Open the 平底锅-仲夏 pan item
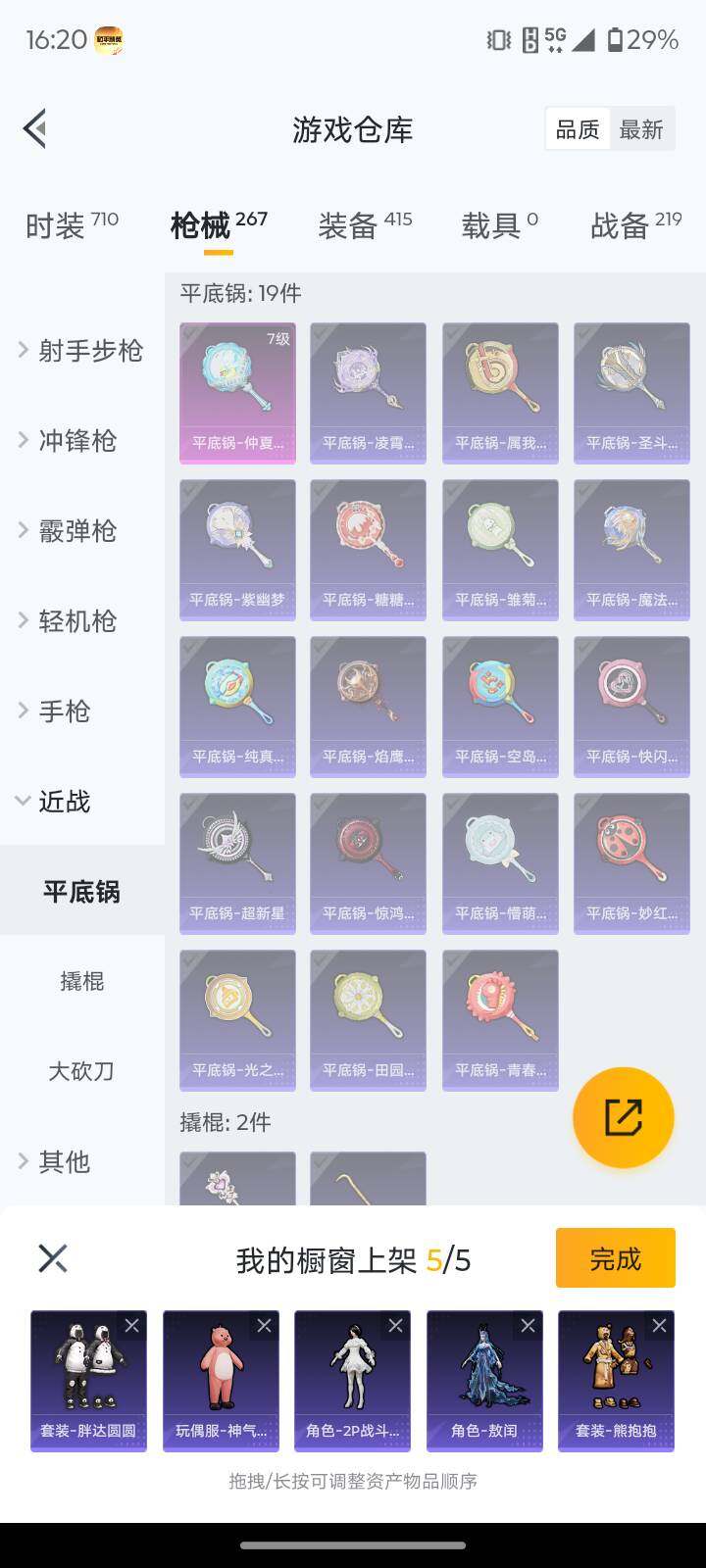The image size is (706, 1568). click(236, 392)
